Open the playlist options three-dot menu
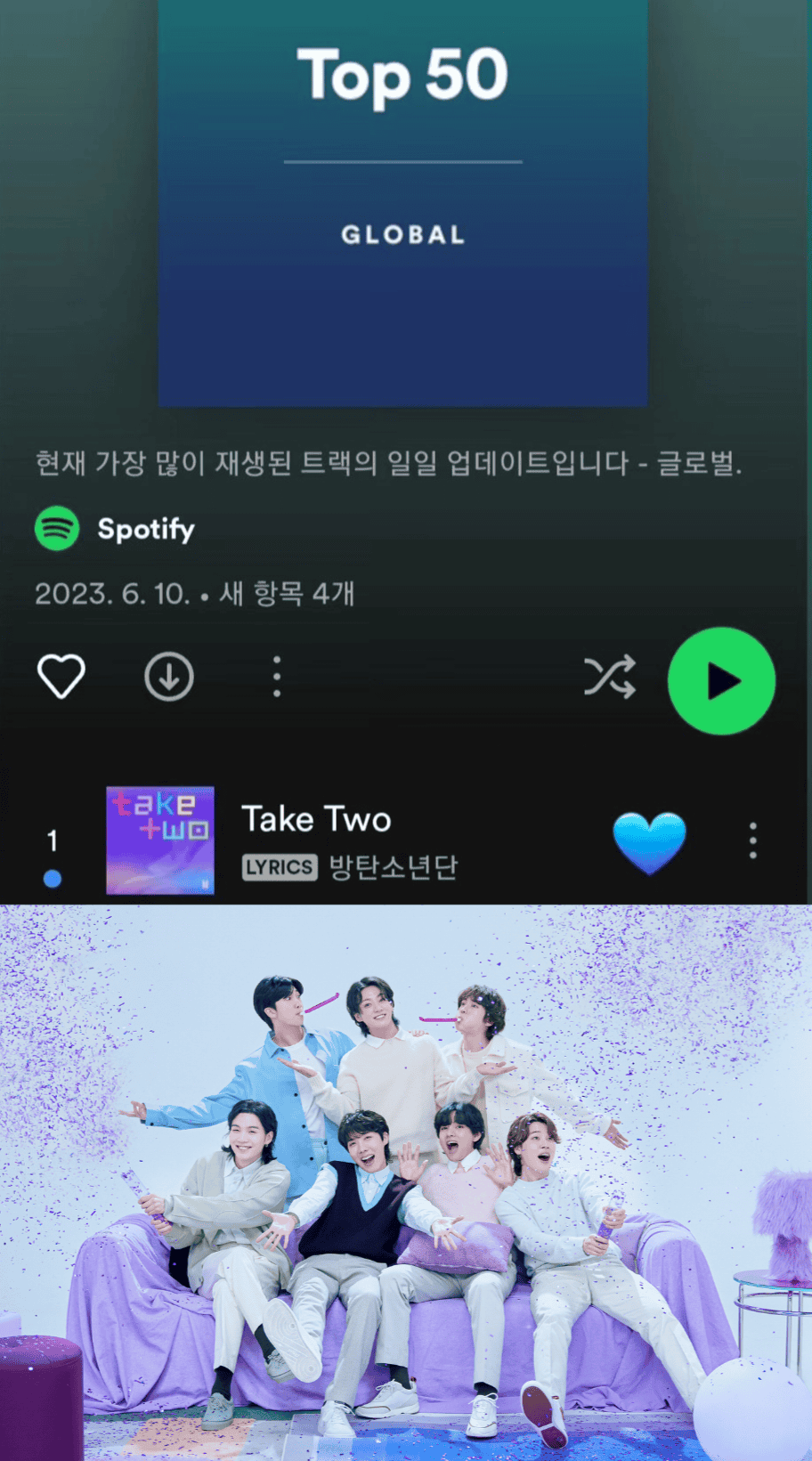 point(276,677)
